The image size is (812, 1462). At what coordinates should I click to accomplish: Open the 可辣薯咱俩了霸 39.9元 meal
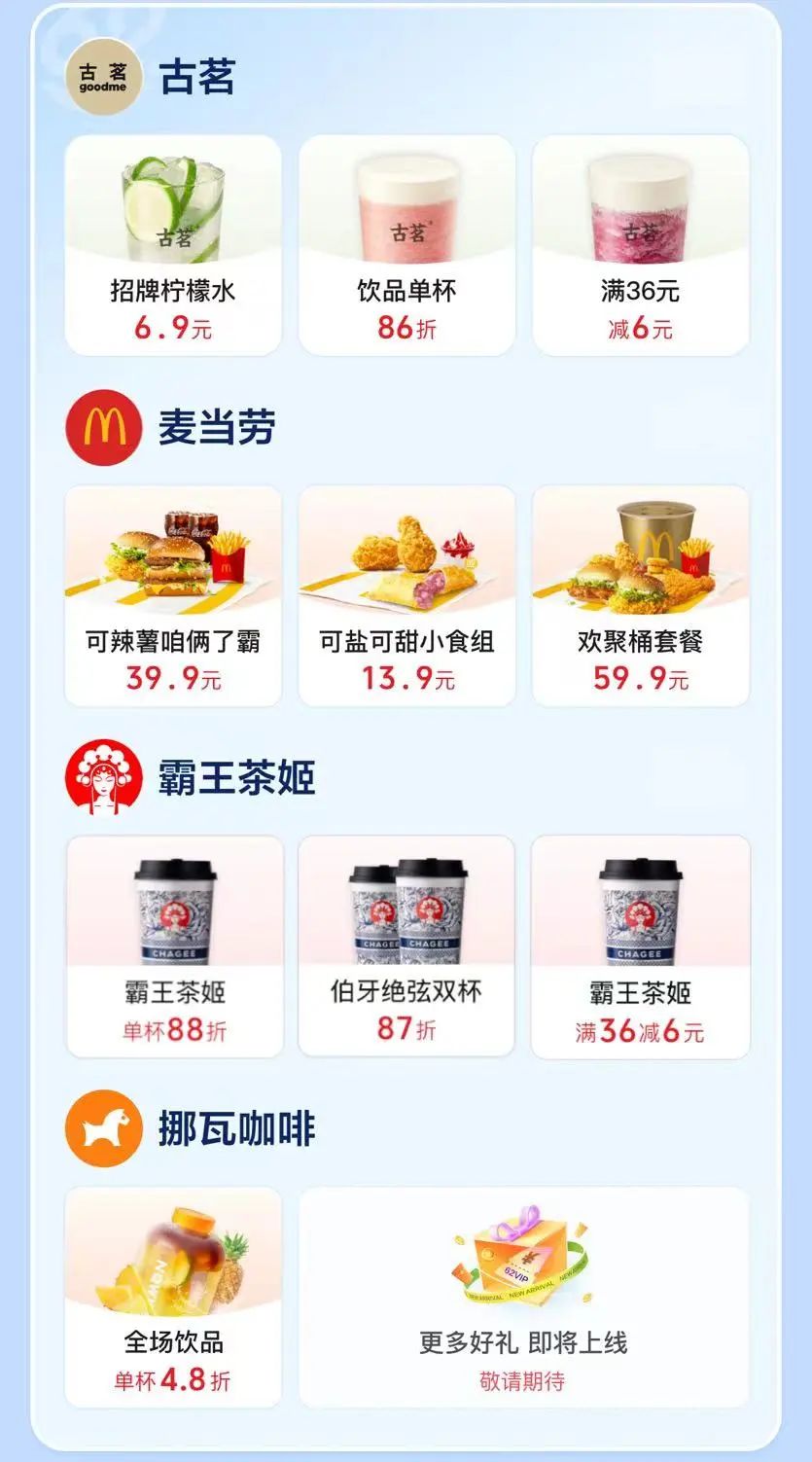[173, 595]
